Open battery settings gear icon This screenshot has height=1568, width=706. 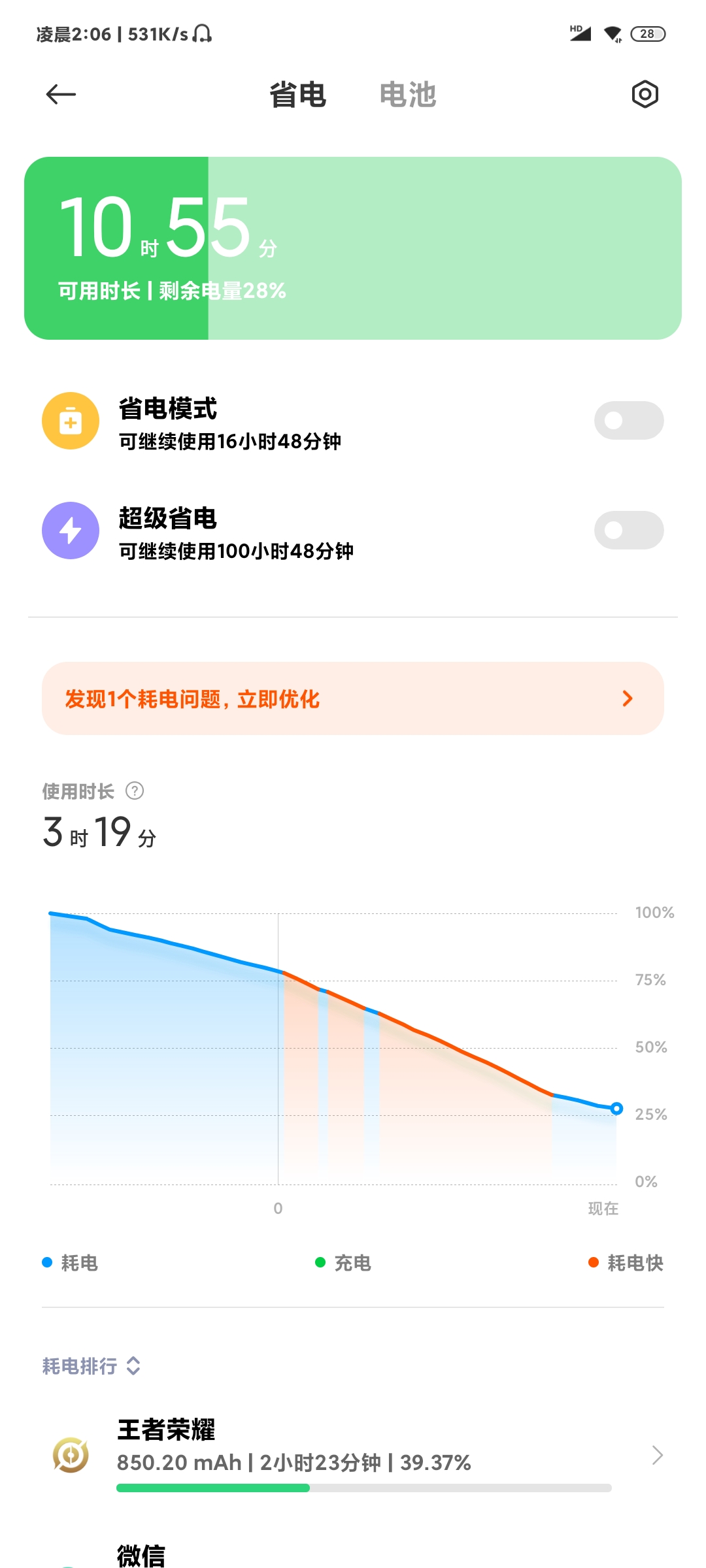coord(645,95)
